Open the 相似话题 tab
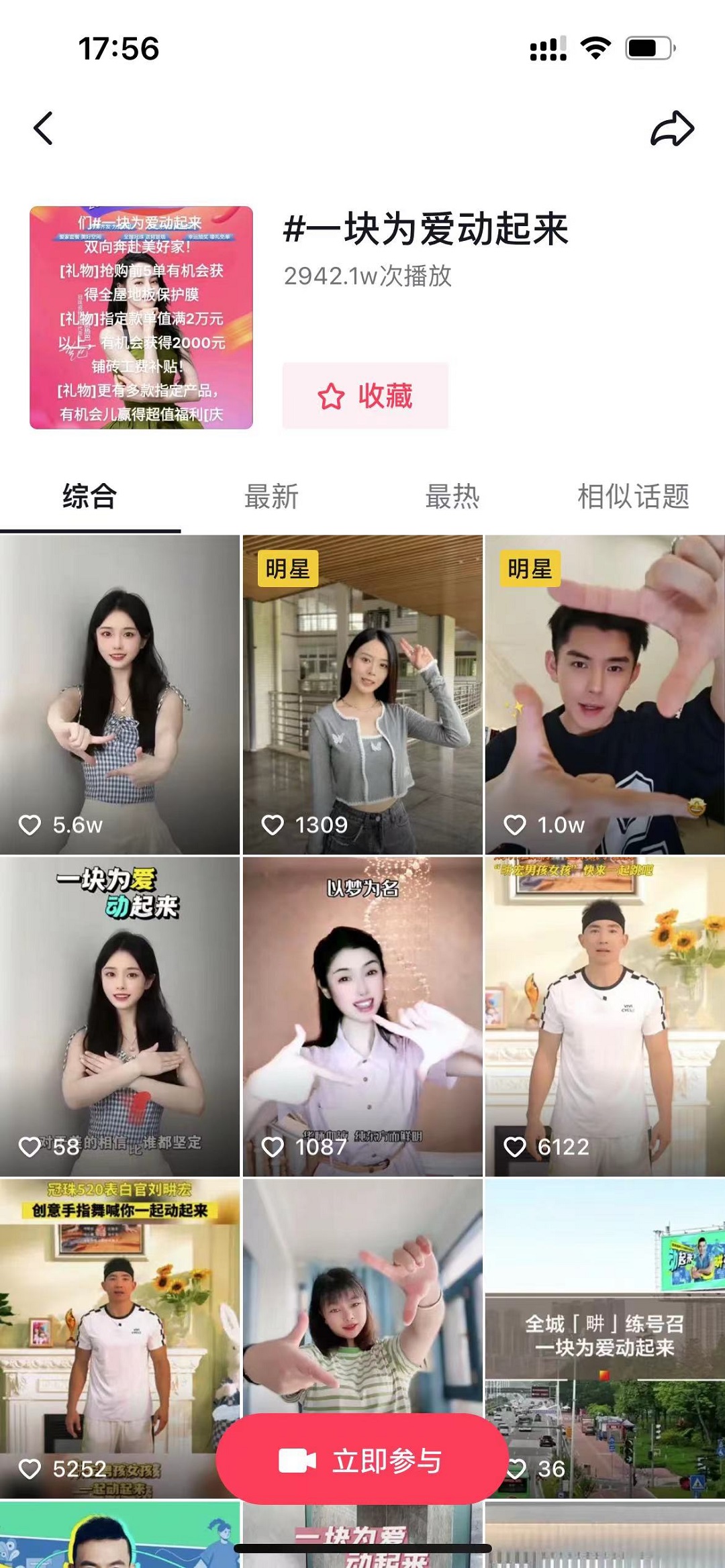 (x=633, y=497)
